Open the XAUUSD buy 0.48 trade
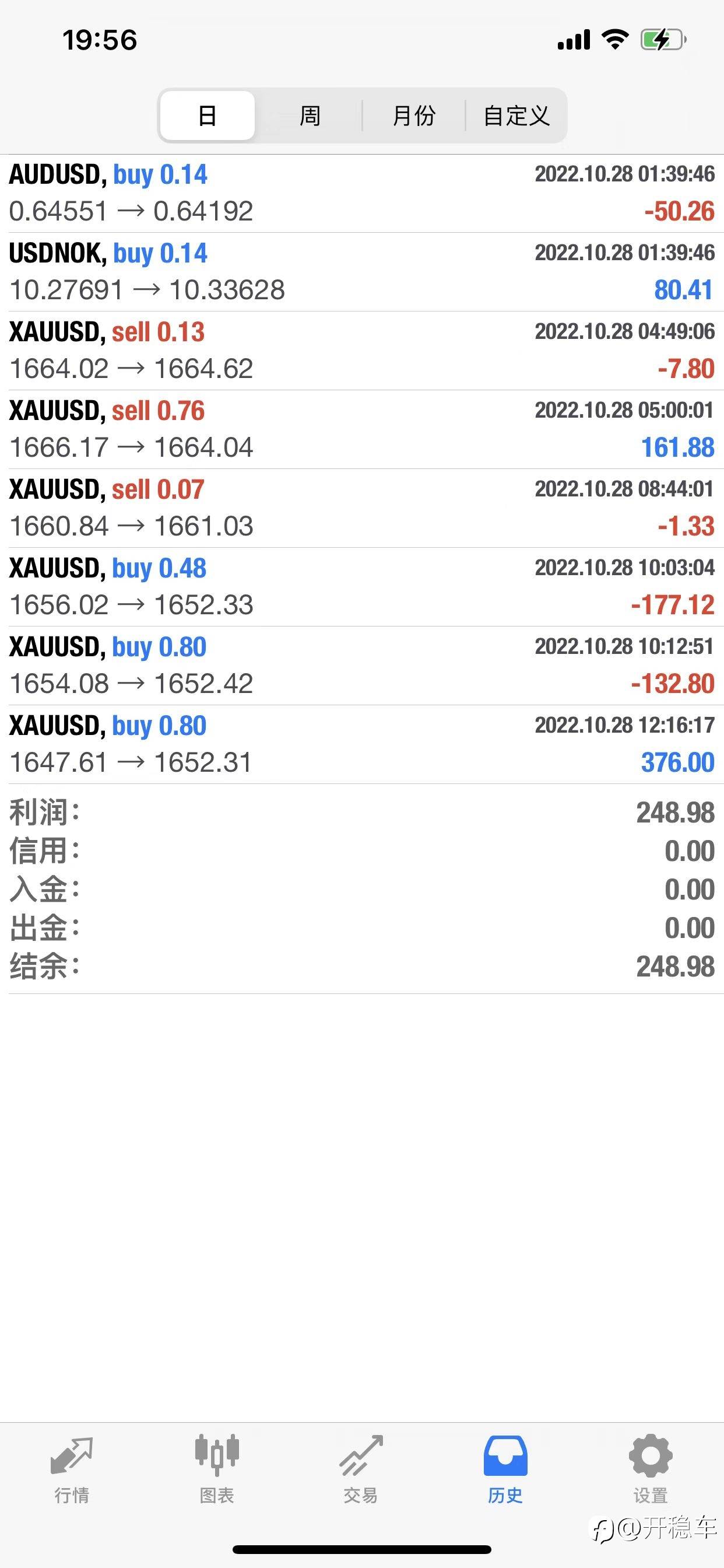Viewport: 724px width, 1568px height. tap(362, 587)
